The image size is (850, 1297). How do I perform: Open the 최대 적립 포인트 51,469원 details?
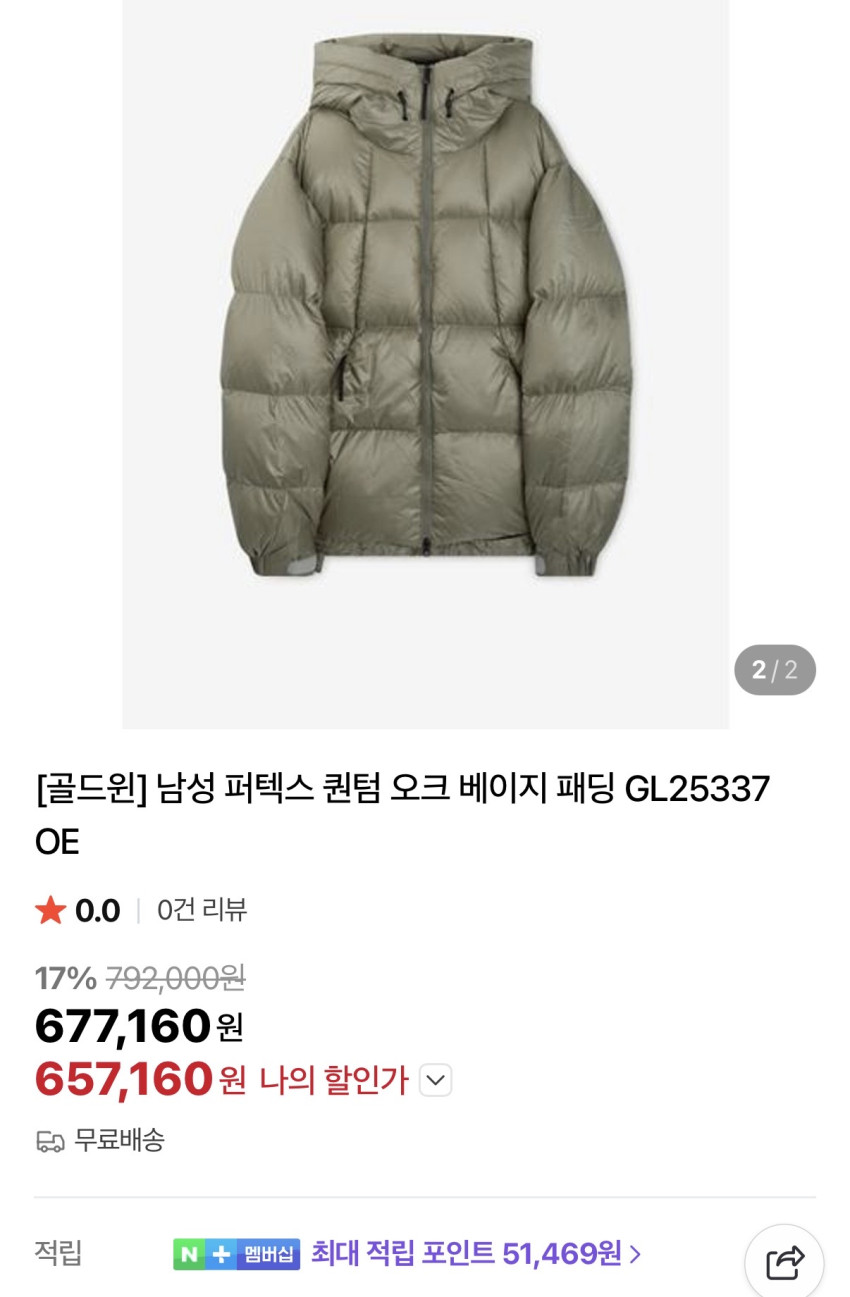coord(476,1253)
